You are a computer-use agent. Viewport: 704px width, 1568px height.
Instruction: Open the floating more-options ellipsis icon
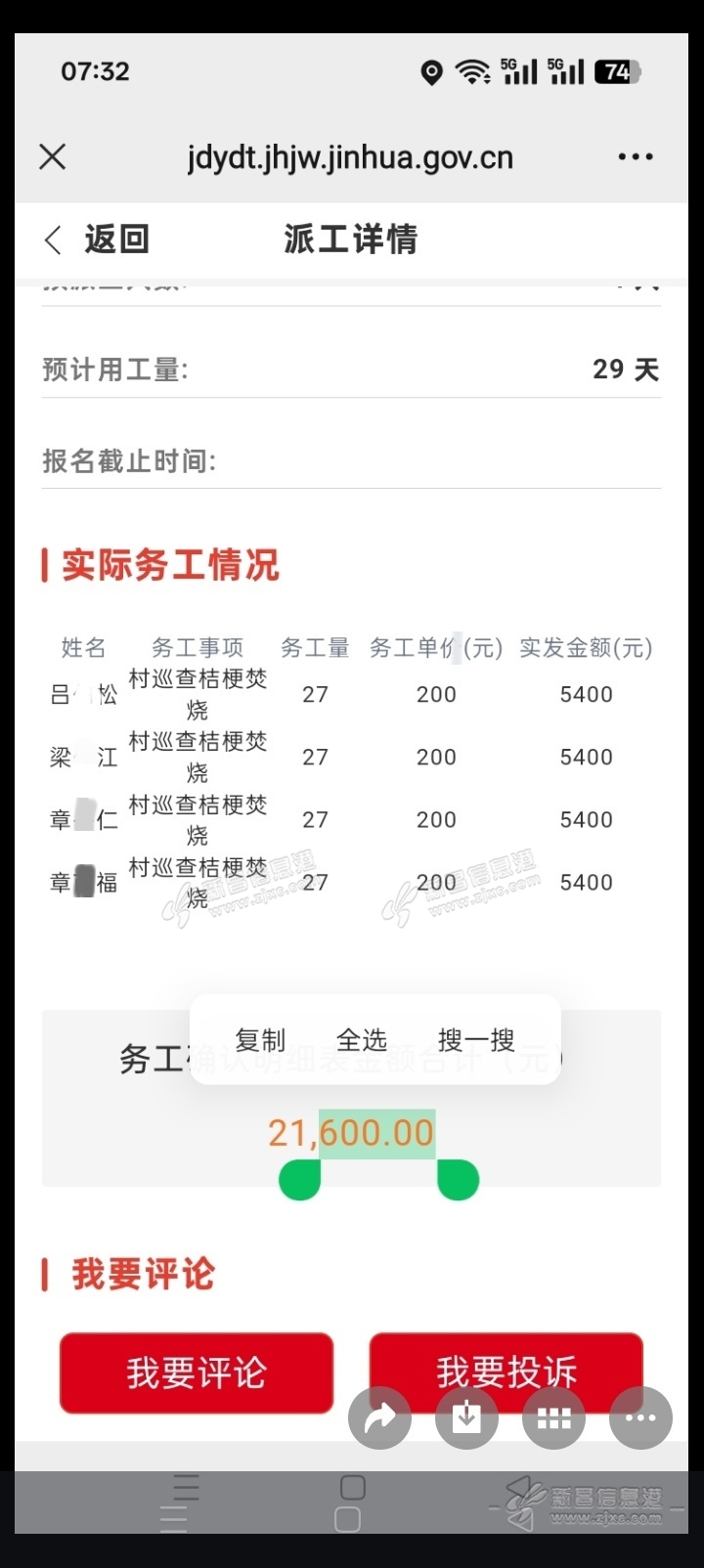640,1417
